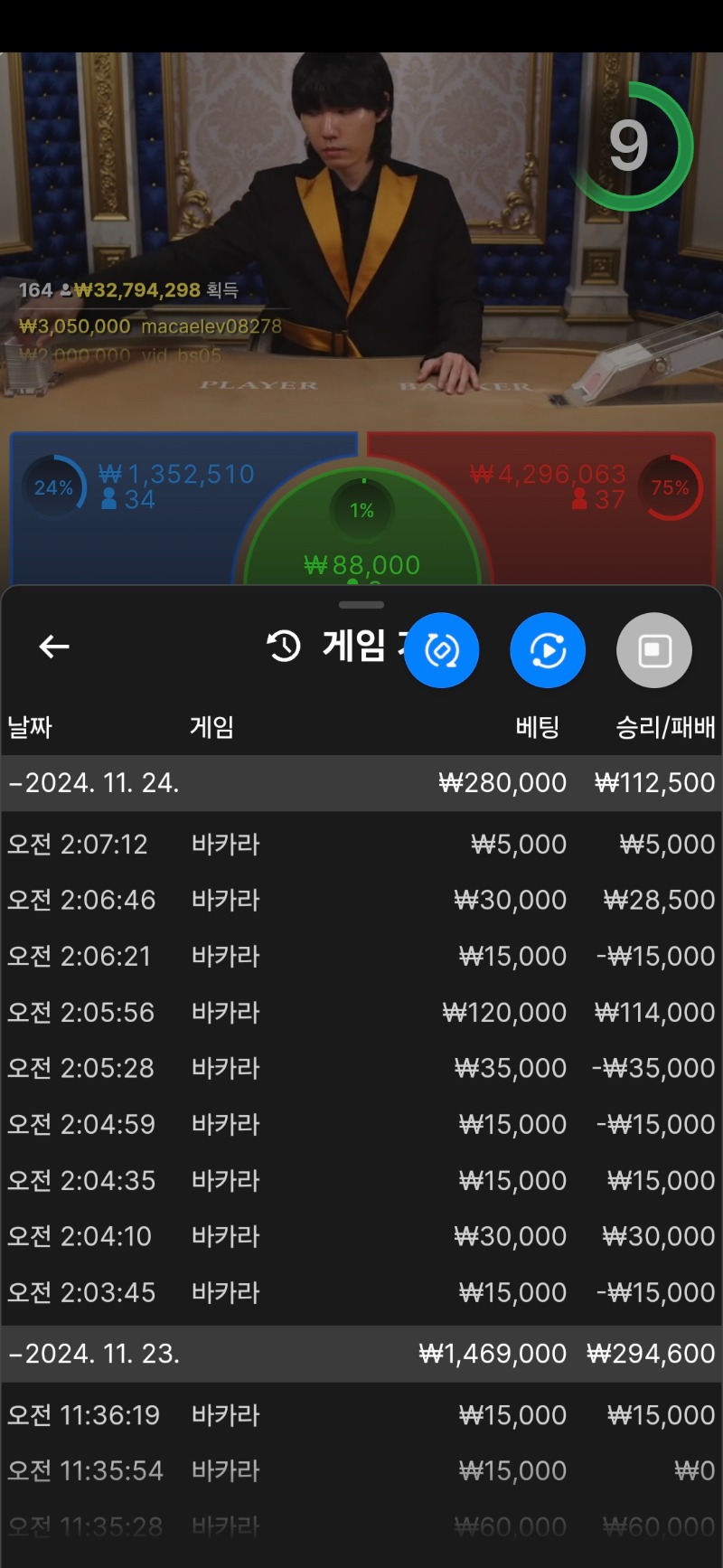Tap the blue circular play overlay button

[x=548, y=650]
